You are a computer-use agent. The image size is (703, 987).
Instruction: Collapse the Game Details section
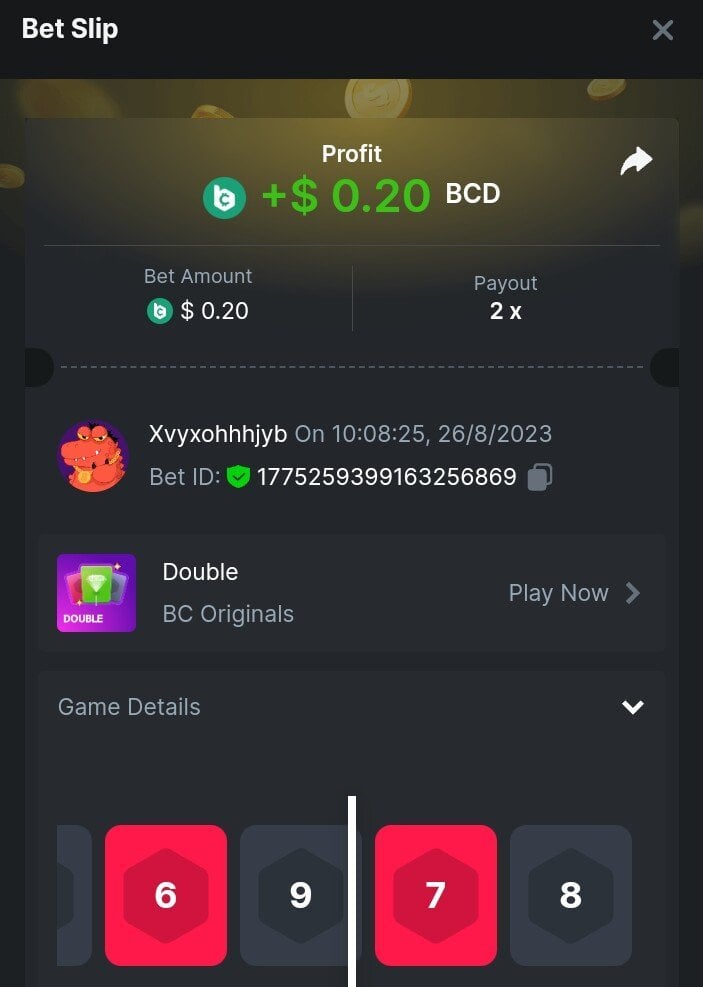(632, 707)
